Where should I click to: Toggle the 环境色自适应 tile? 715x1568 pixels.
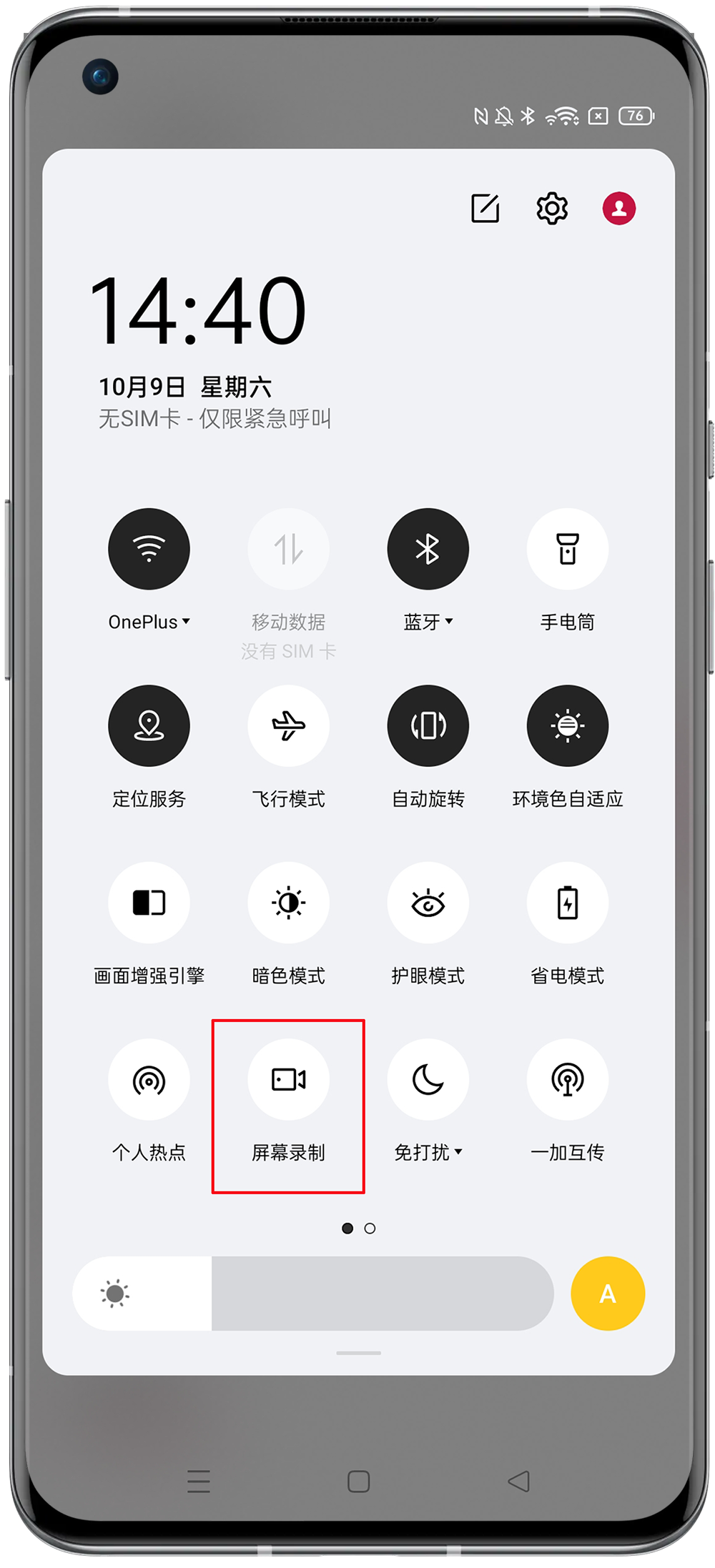click(x=567, y=726)
